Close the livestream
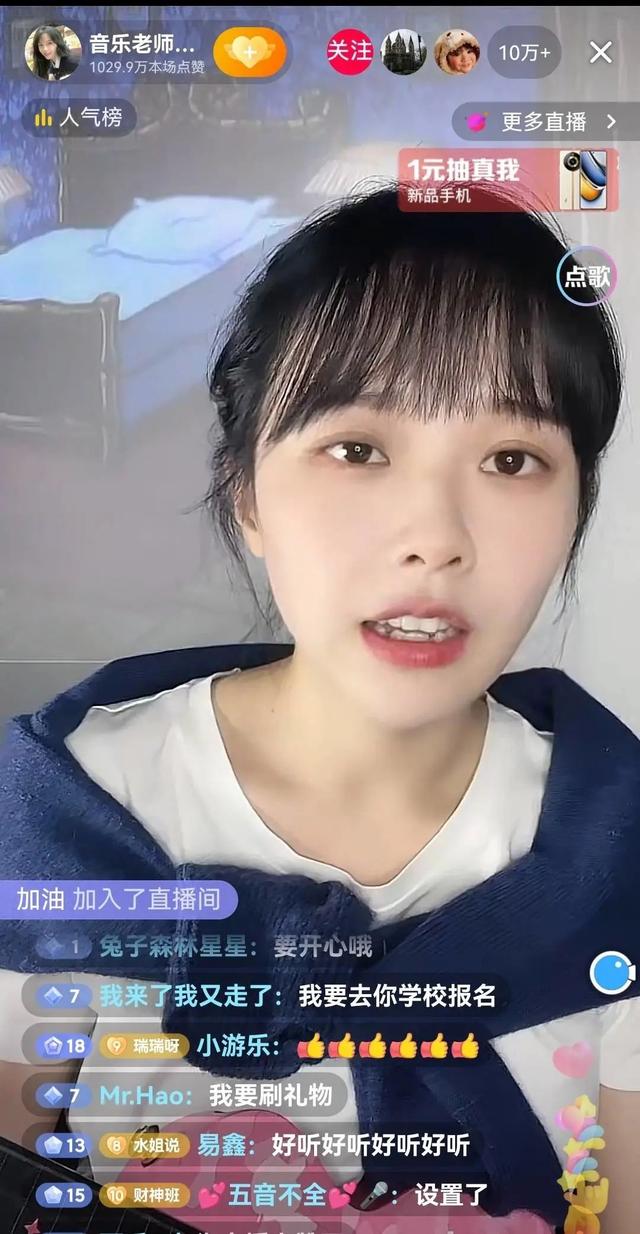Image resolution: width=640 pixels, height=1234 pixels. 600,53
